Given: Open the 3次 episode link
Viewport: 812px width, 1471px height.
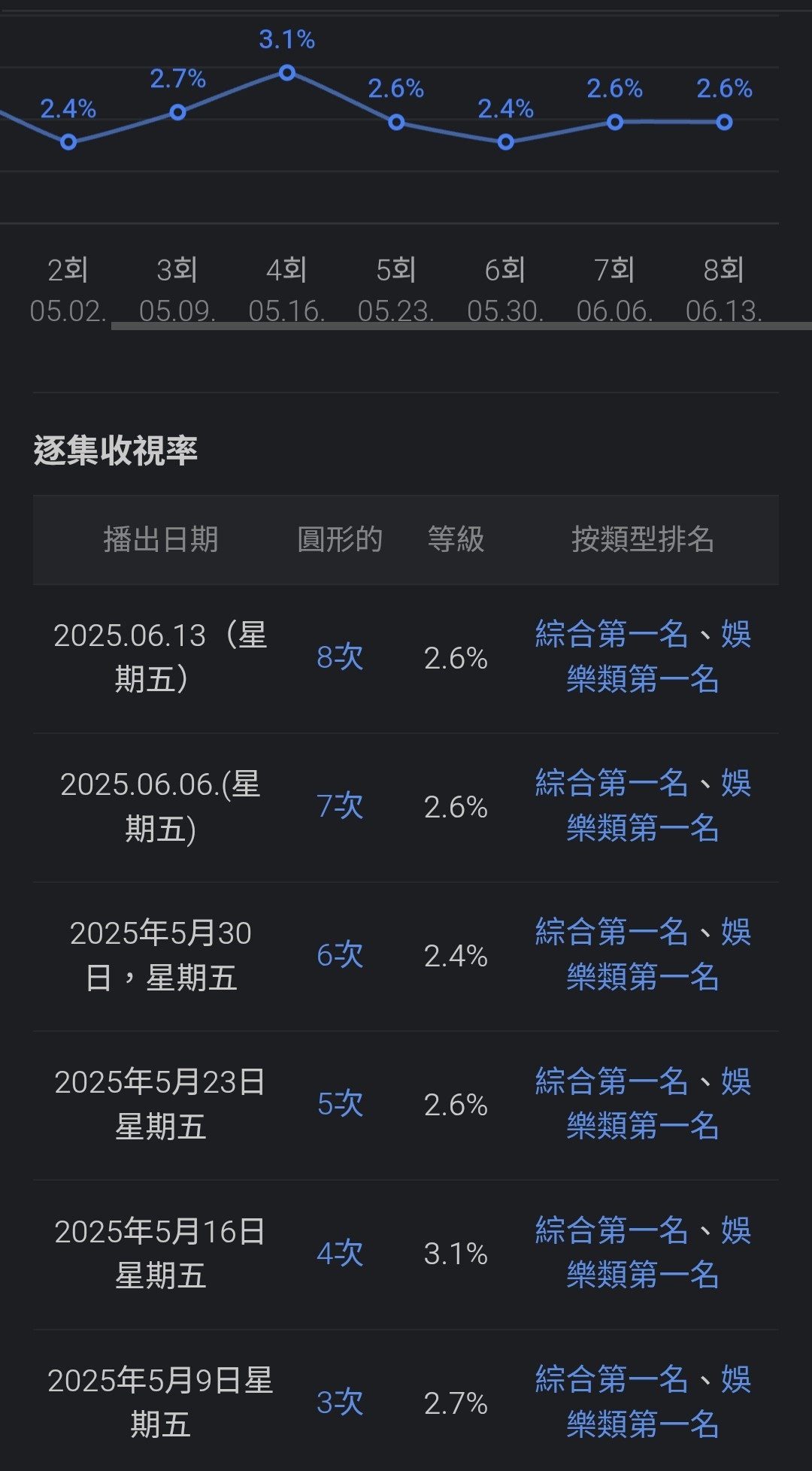Looking at the screenshot, I should click(x=340, y=1403).
